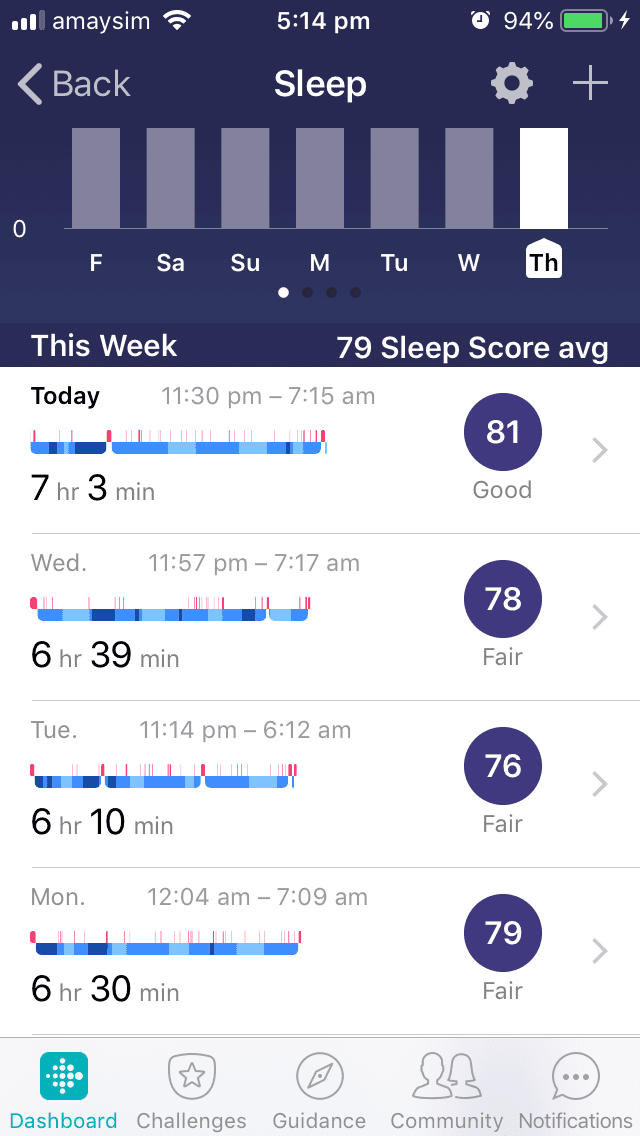Open Today's sleep log, score 81
The image size is (640, 1136).
(320, 450)
